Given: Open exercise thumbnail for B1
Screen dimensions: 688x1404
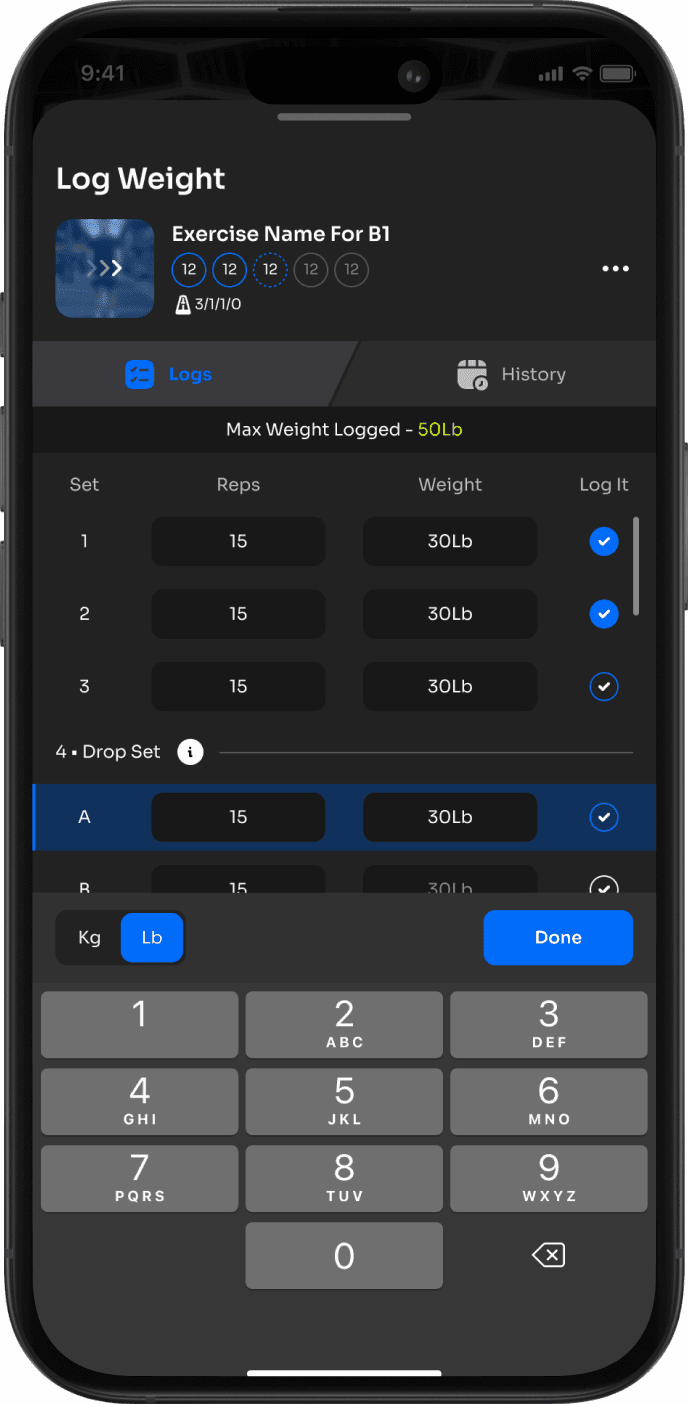Looking at the screenshot, I should click(x=105, y=268).
